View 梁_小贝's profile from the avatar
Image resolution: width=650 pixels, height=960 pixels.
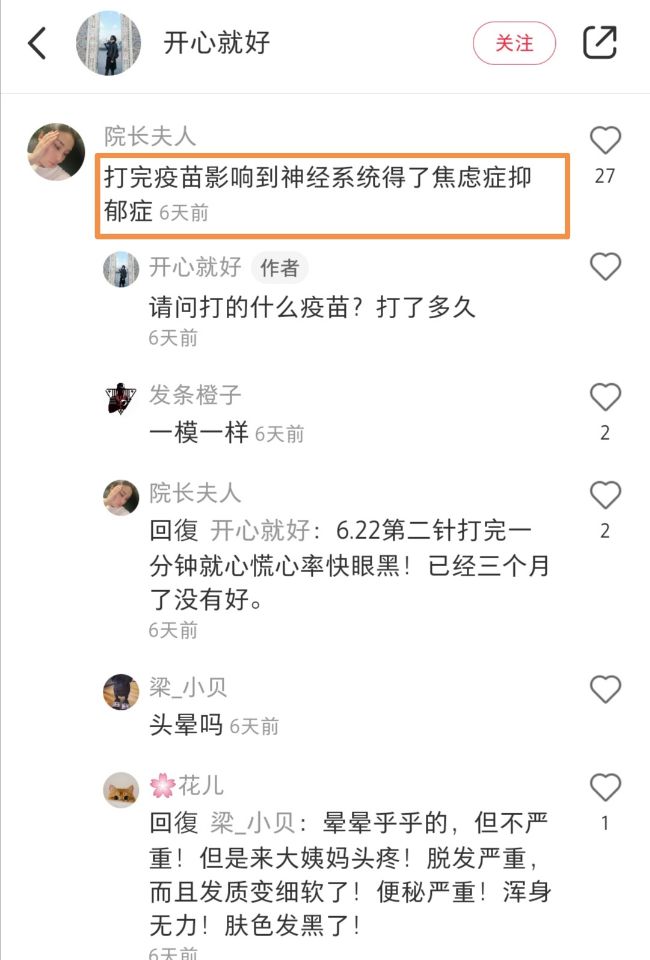(121, 691)
